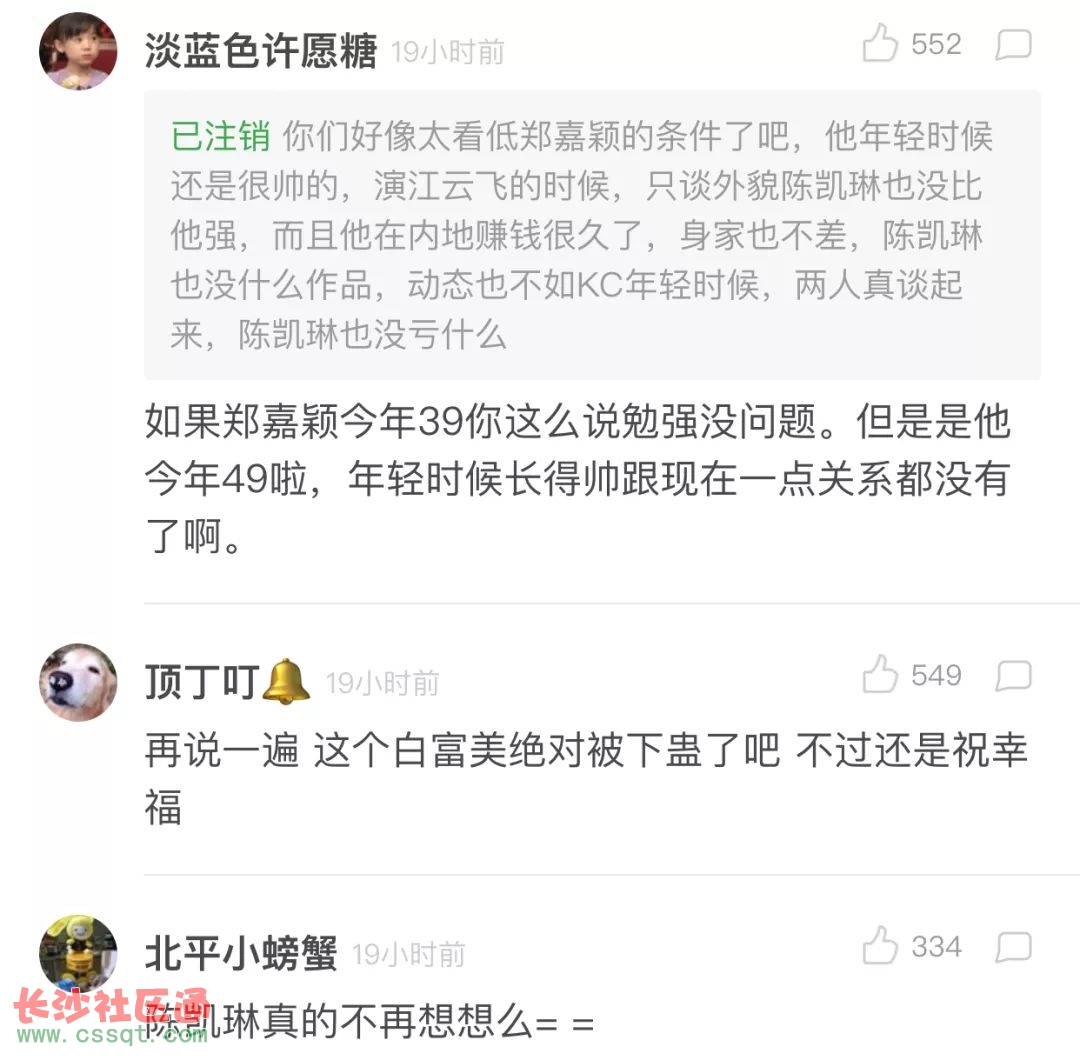Image resolution: width=1080 pixels, height=1060 pixels.
Task: Open 淡蓝色许愿糖's profile avatar
Action: (x=78, y=51)
